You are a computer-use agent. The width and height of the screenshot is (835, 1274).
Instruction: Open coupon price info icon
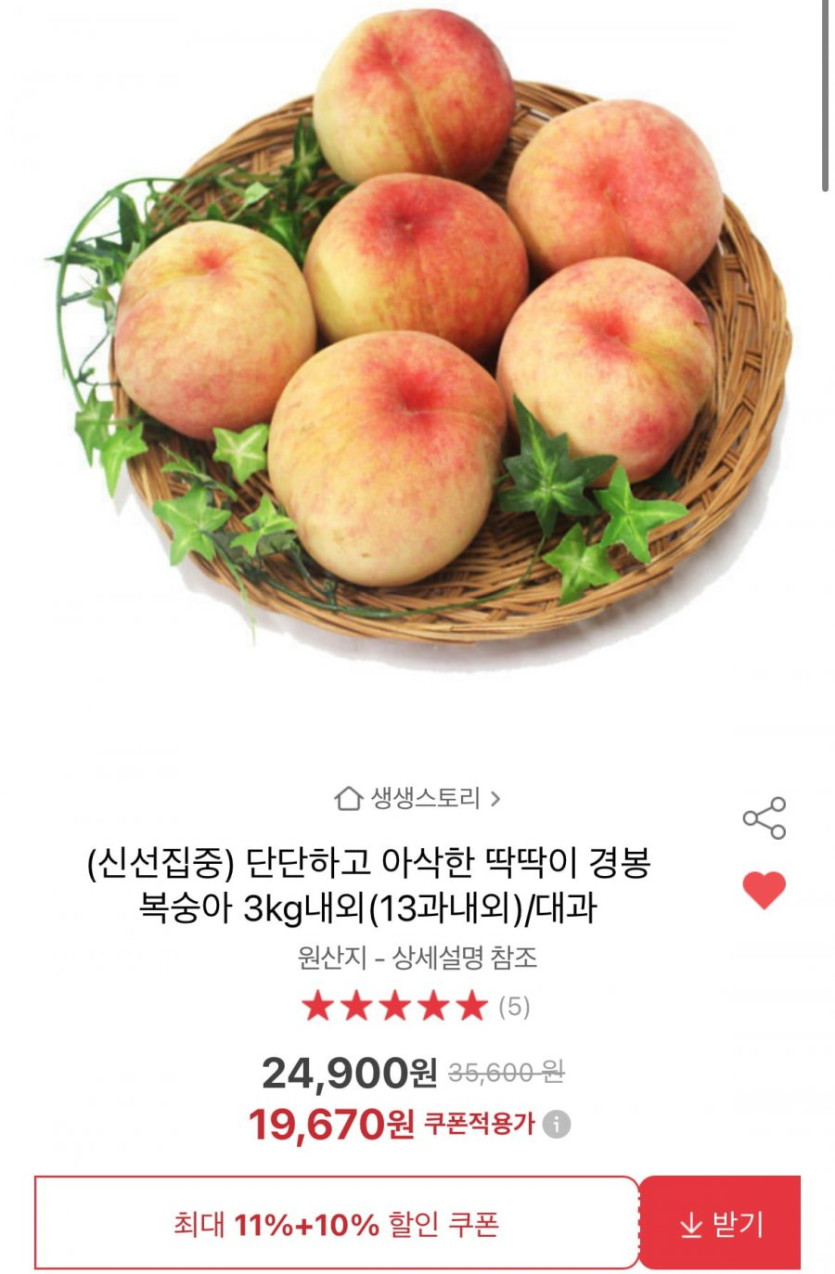[x=557, y=1124]
